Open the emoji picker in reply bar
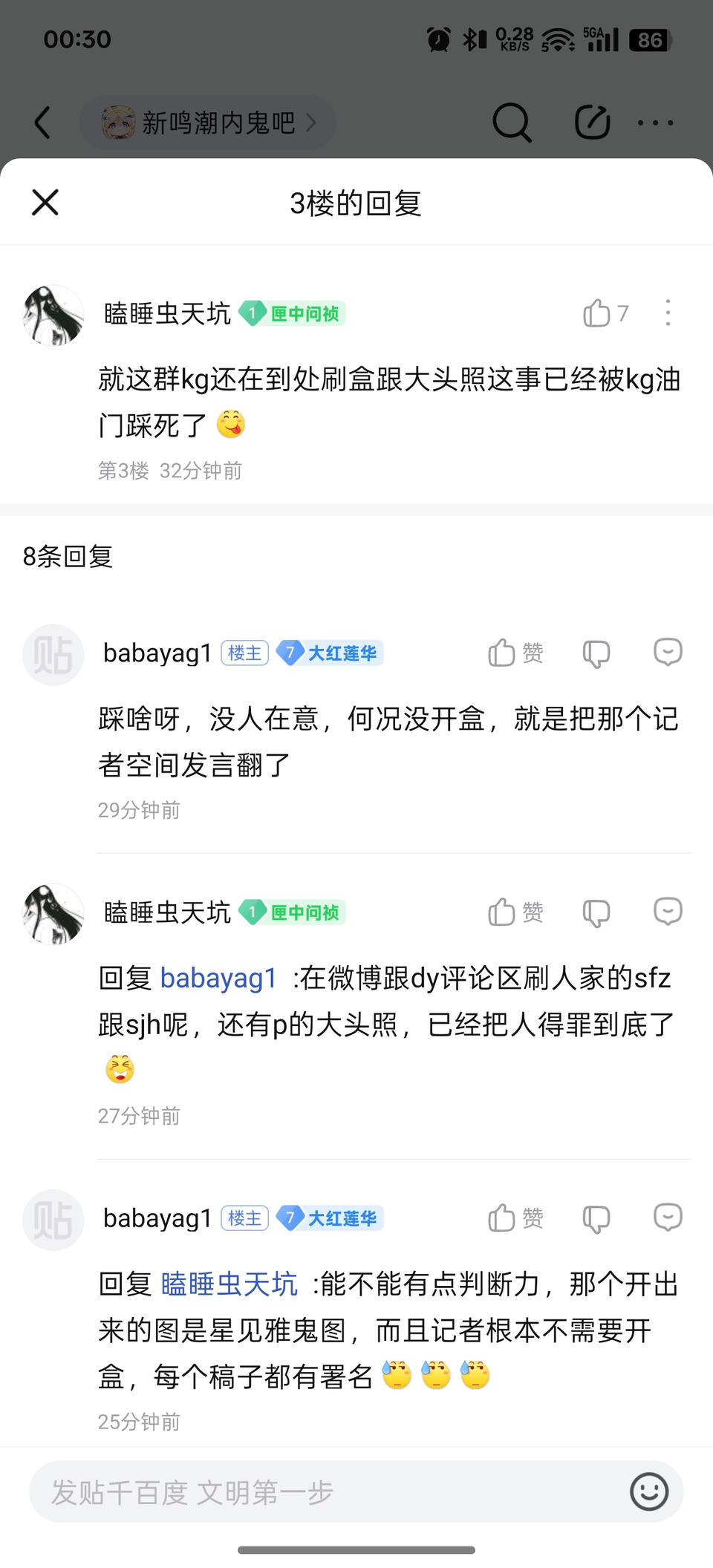 [649, 1492]
